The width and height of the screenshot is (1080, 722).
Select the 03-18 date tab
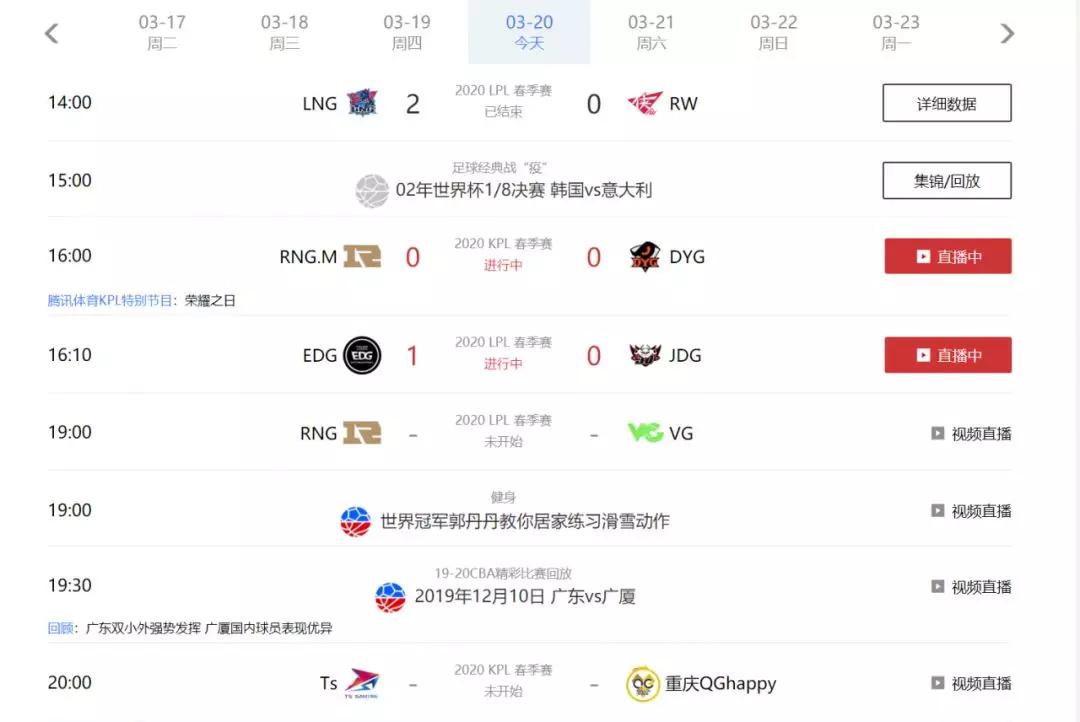(284, 32)
